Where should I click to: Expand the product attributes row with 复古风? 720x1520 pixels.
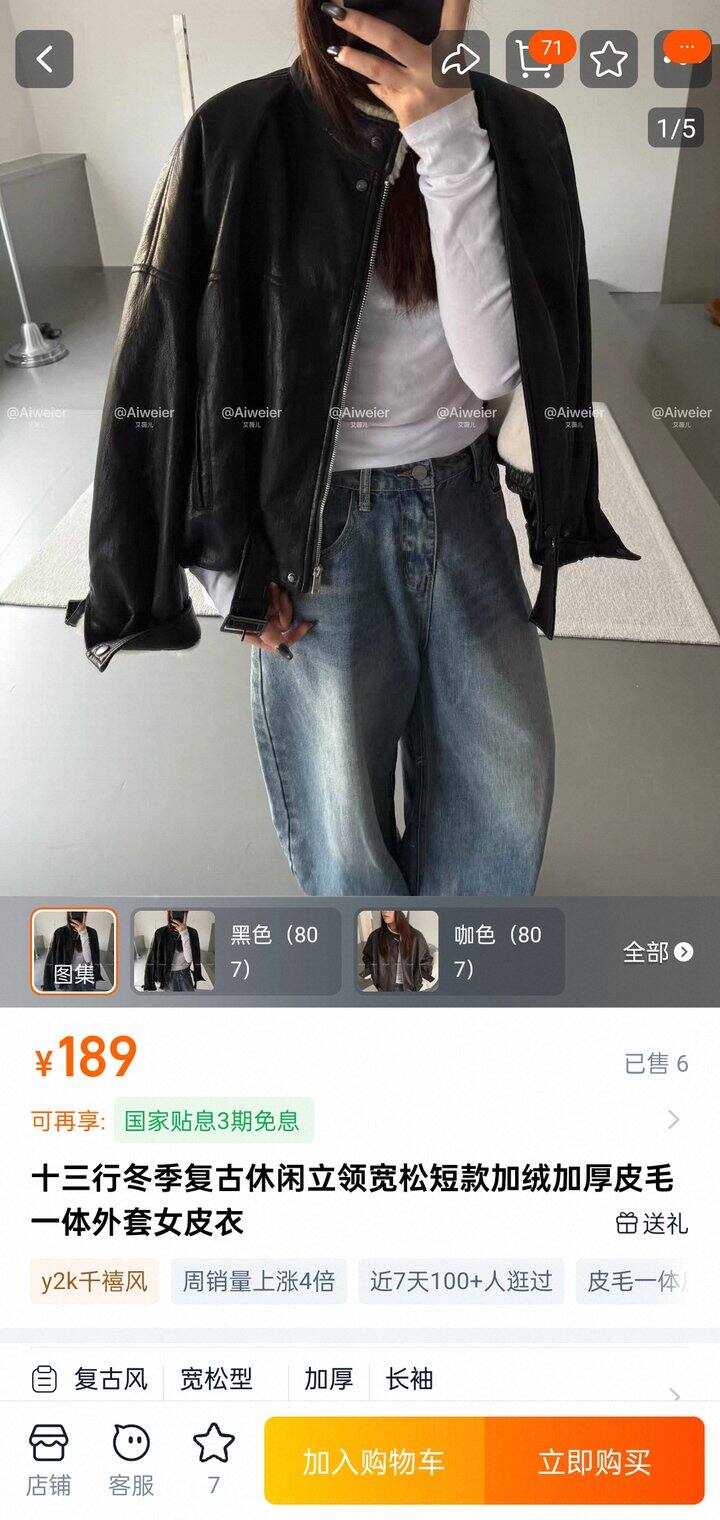pos(360,1380)
